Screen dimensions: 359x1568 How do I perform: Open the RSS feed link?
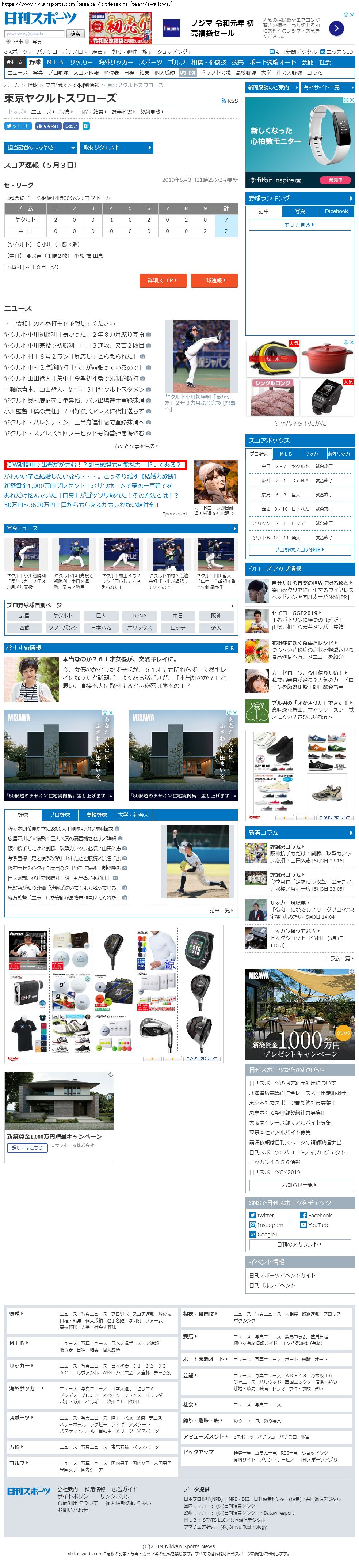click(x=230, y=101)
